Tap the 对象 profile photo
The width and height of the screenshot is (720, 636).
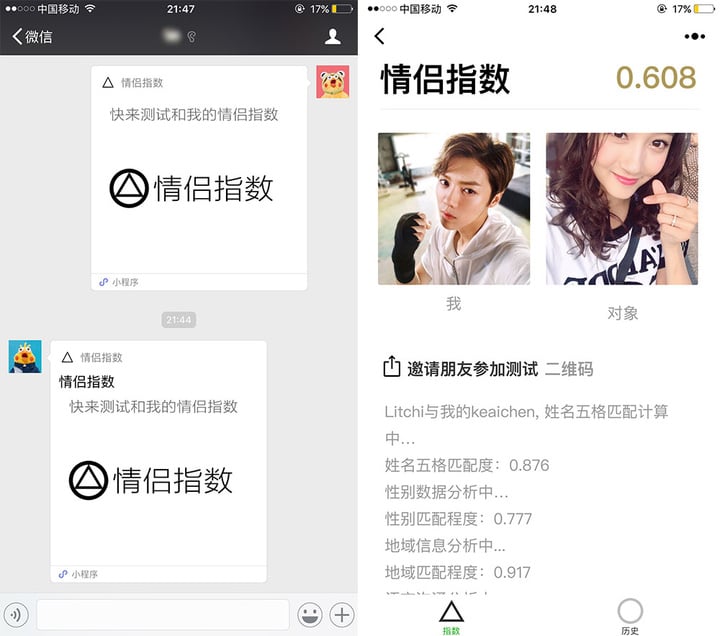coord(622,209)
